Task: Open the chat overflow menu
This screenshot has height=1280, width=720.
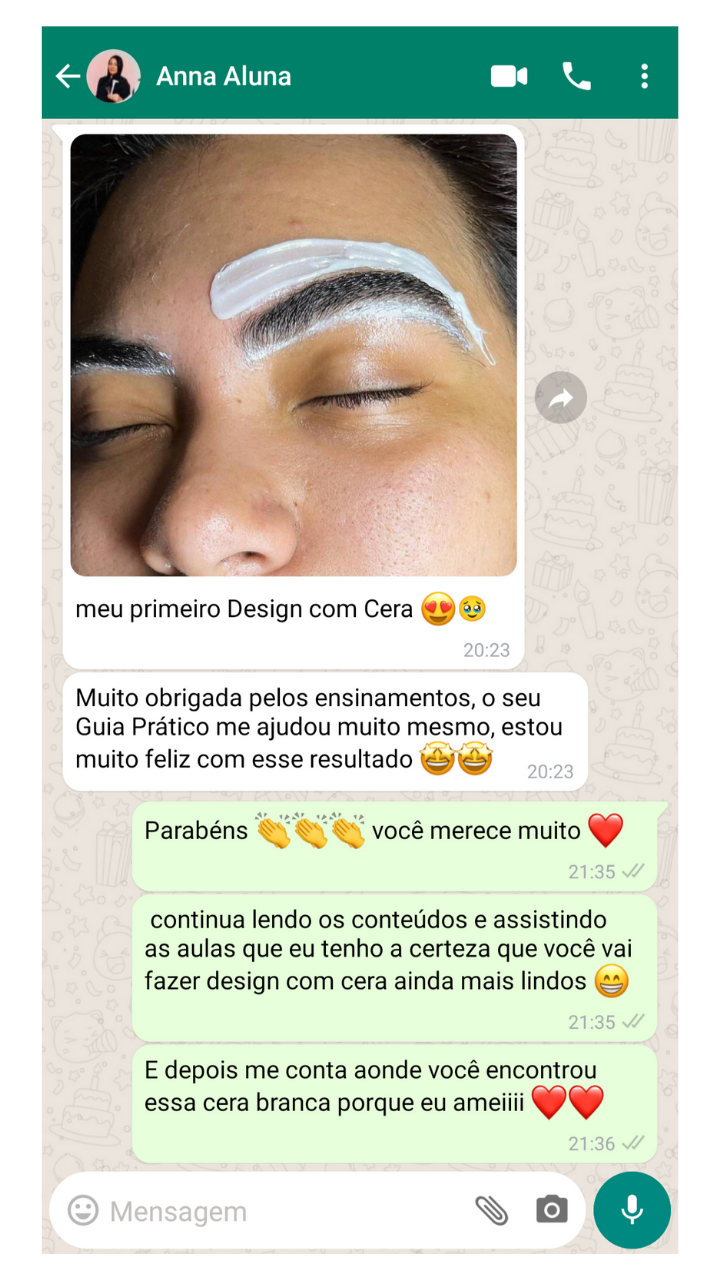Action: [644, 76]
